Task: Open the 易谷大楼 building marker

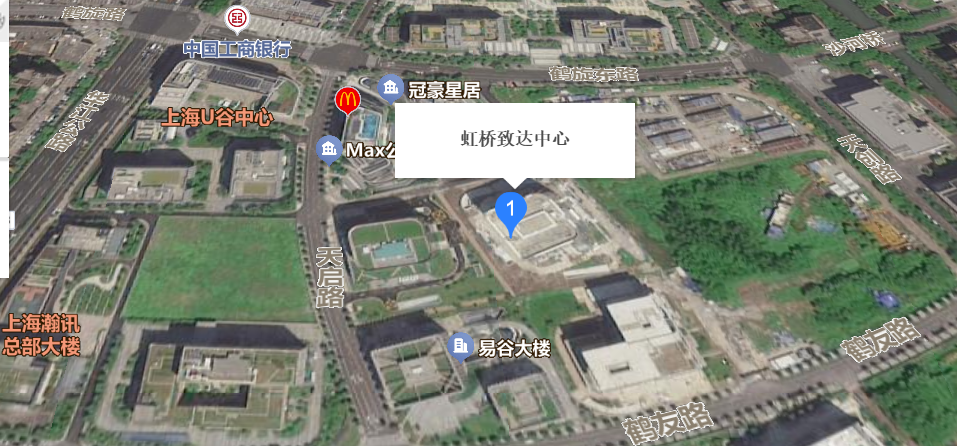Action: (460, 346)
